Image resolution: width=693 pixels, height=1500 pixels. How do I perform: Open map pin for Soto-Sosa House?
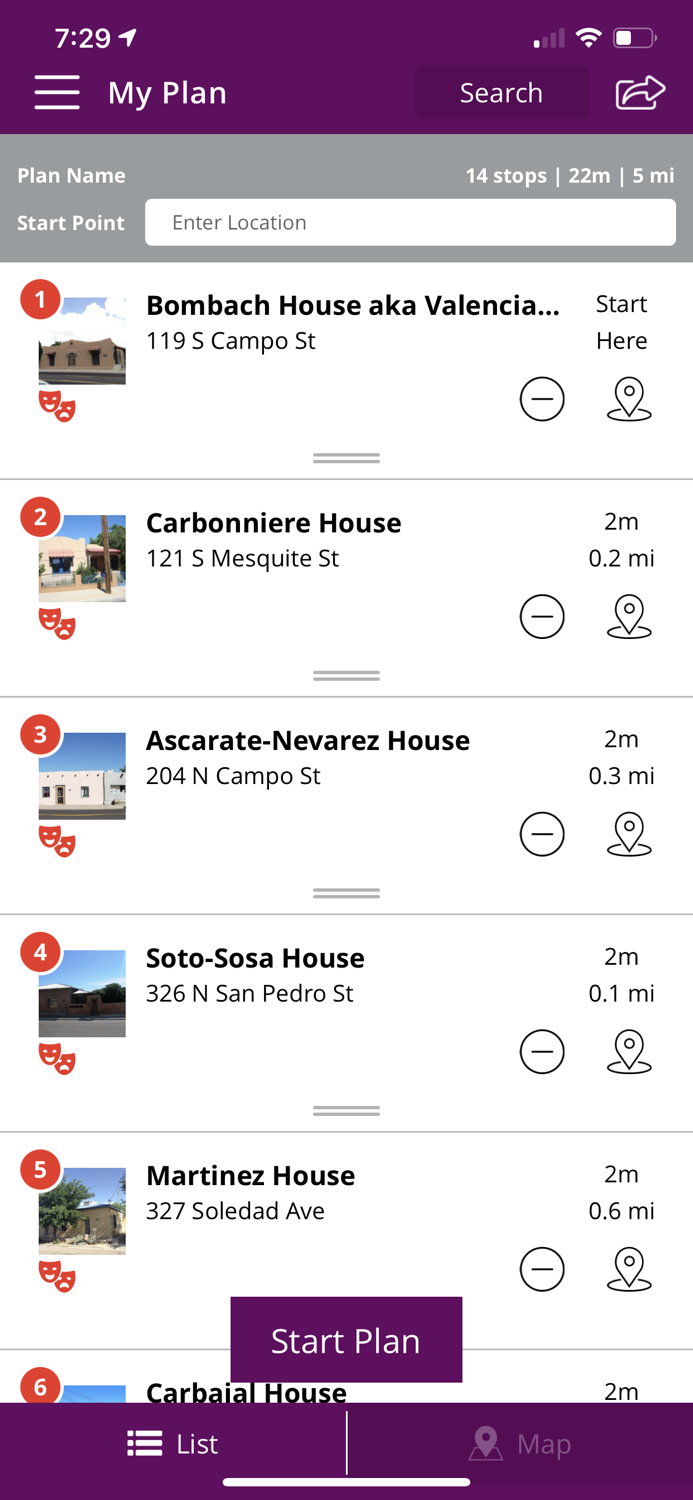click(x=629, y=1052)
